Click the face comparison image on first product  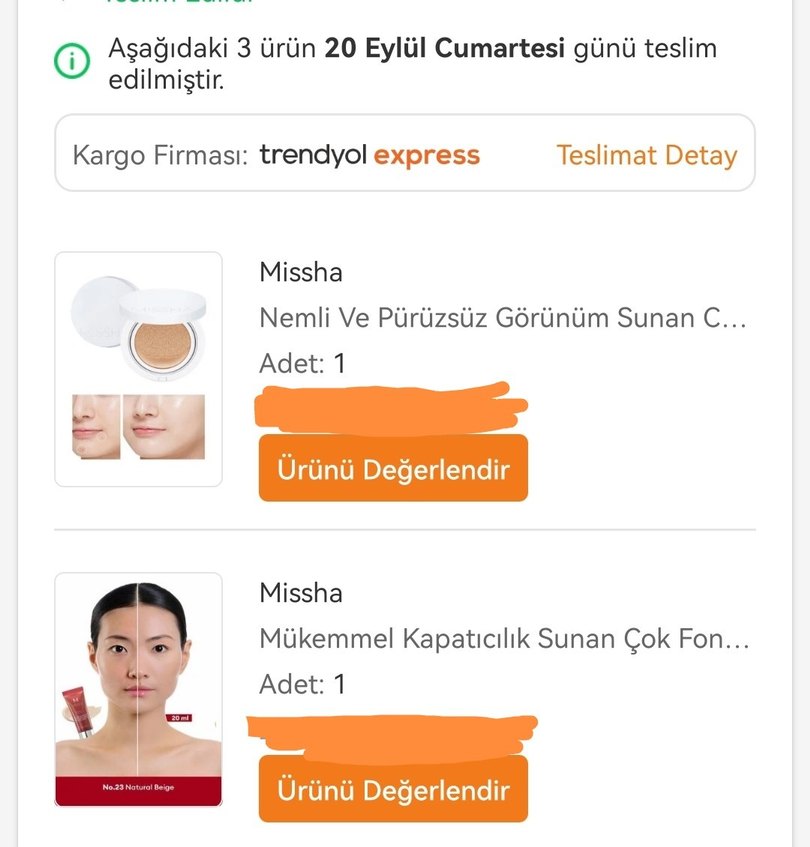coord(139,425)
